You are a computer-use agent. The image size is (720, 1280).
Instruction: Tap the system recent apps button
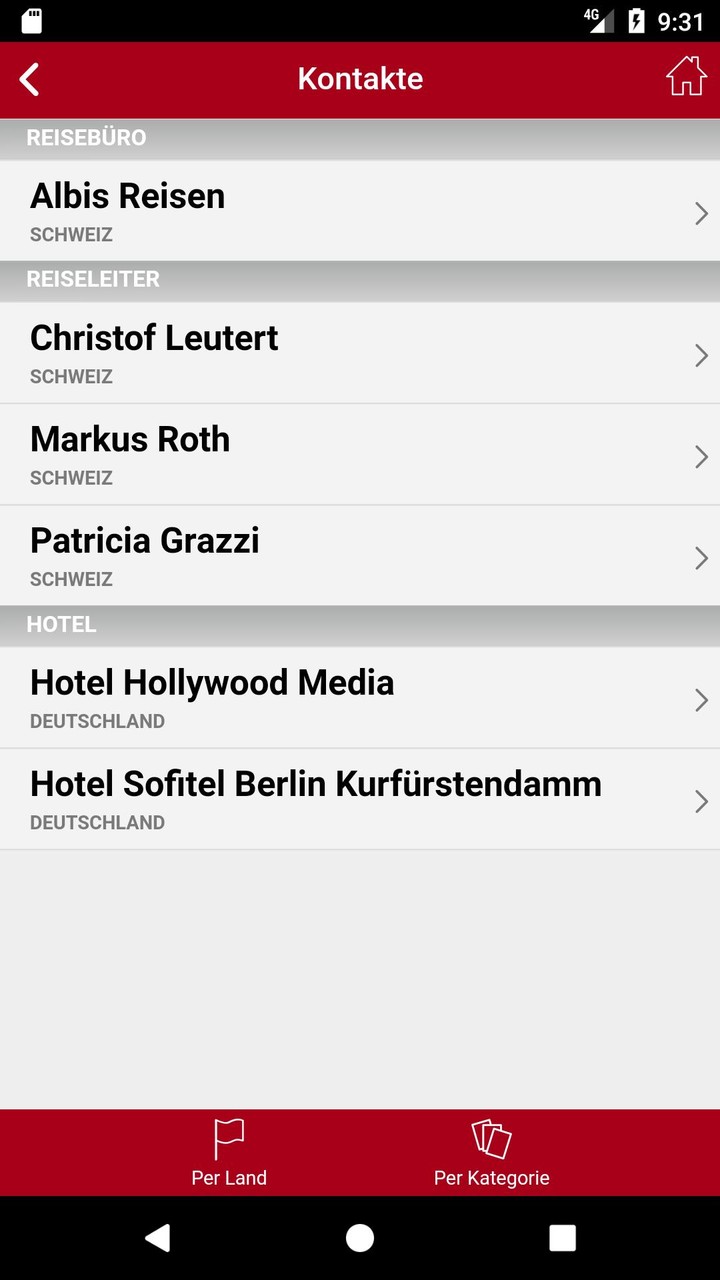pyautogui.click(x=562, y=1238)
